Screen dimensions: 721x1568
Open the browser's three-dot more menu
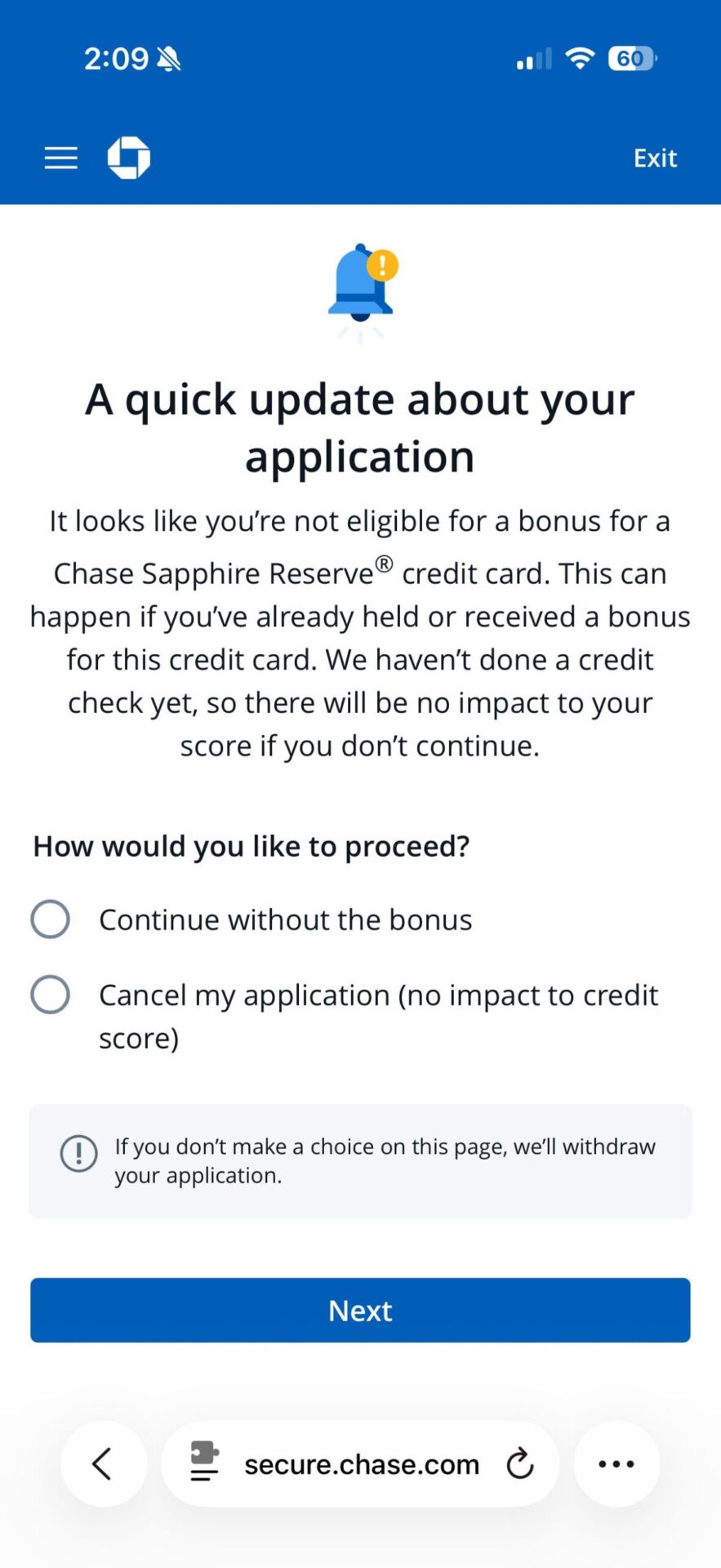point(616,1463)
